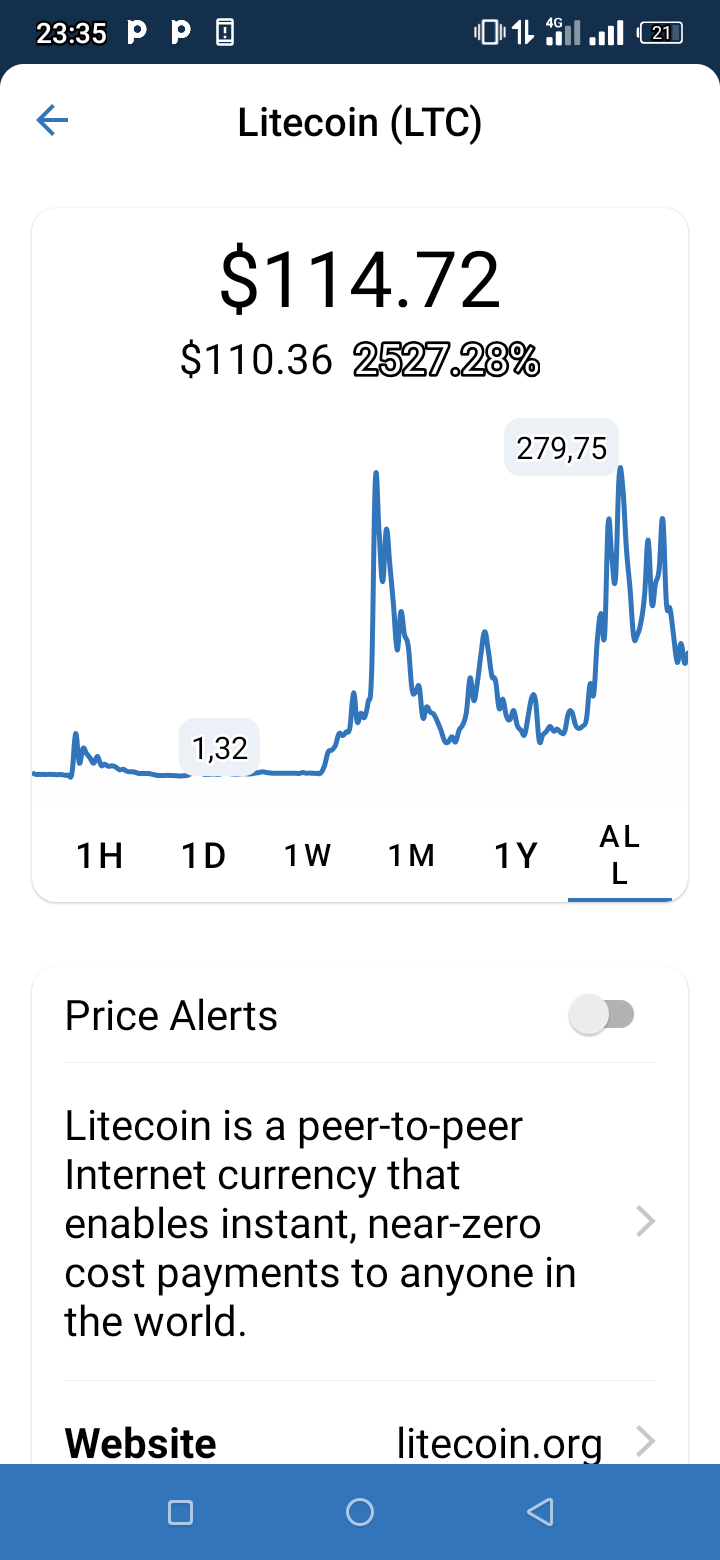
Task: Tap the system home button
Action: coord(360,1512)
